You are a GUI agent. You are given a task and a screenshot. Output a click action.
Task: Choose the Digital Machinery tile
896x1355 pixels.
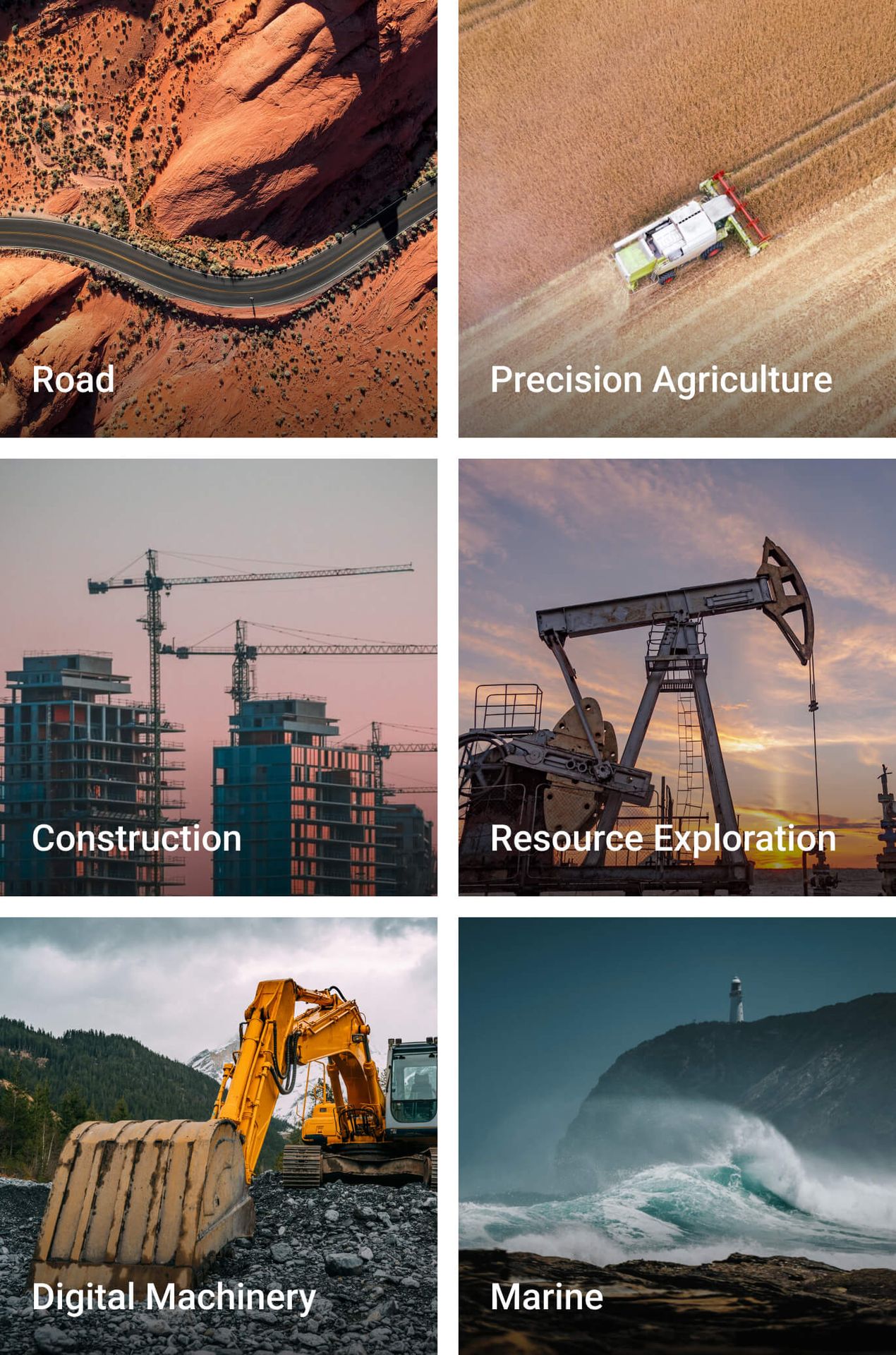point(218,1136)
